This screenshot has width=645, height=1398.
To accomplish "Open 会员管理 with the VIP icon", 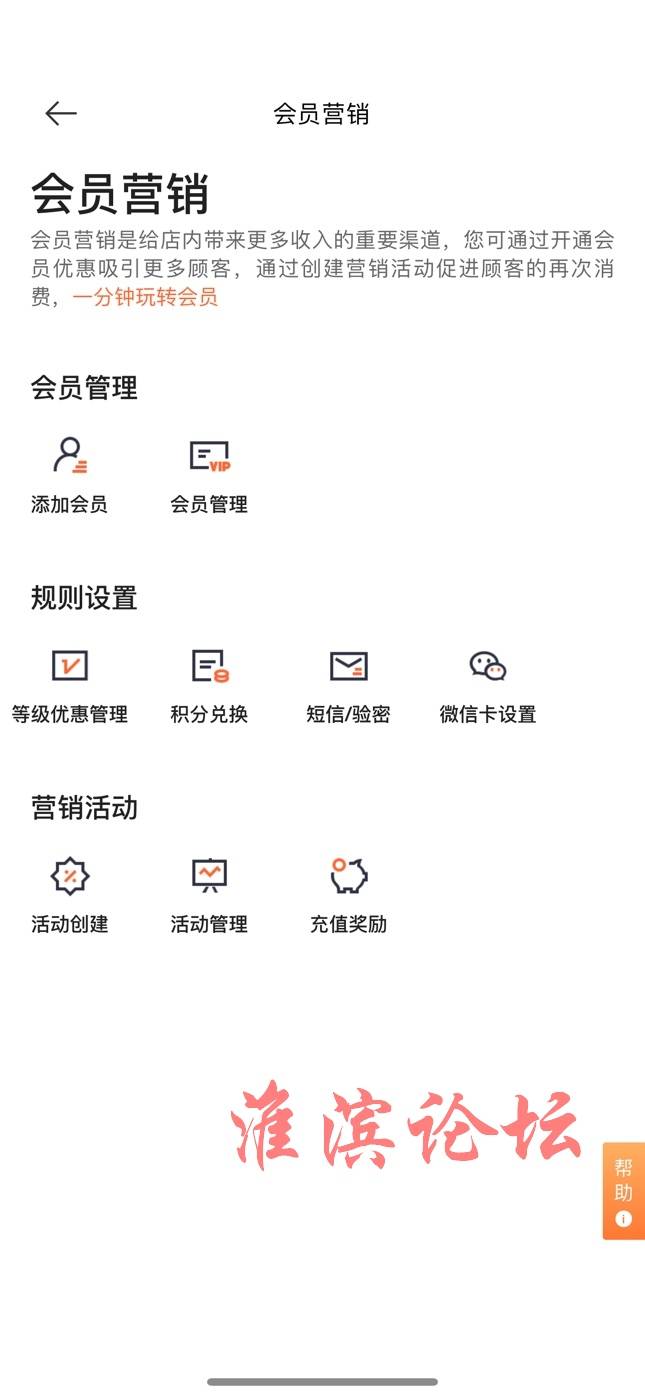I will coord(209,475).
